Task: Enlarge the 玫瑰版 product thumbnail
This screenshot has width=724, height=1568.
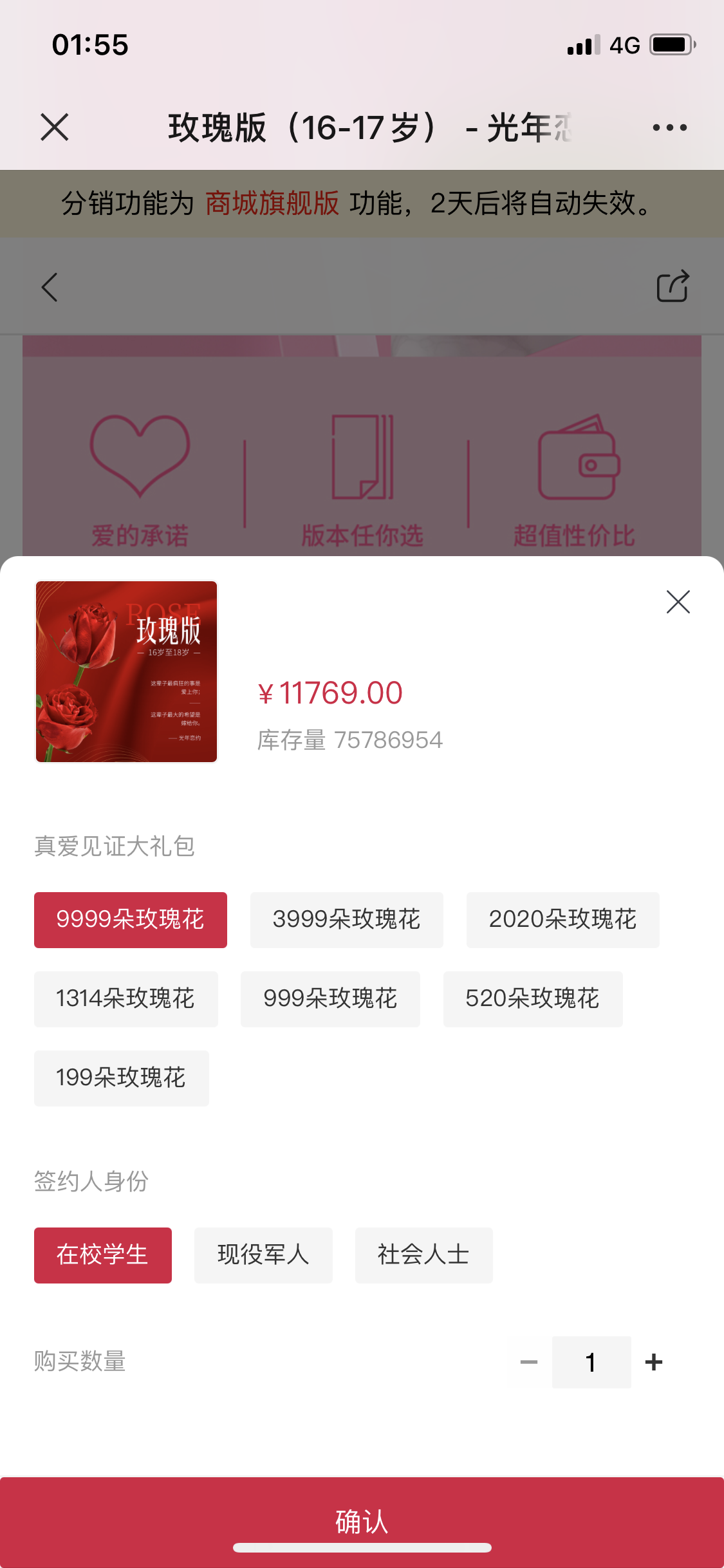Action: (x=126, y=671)
